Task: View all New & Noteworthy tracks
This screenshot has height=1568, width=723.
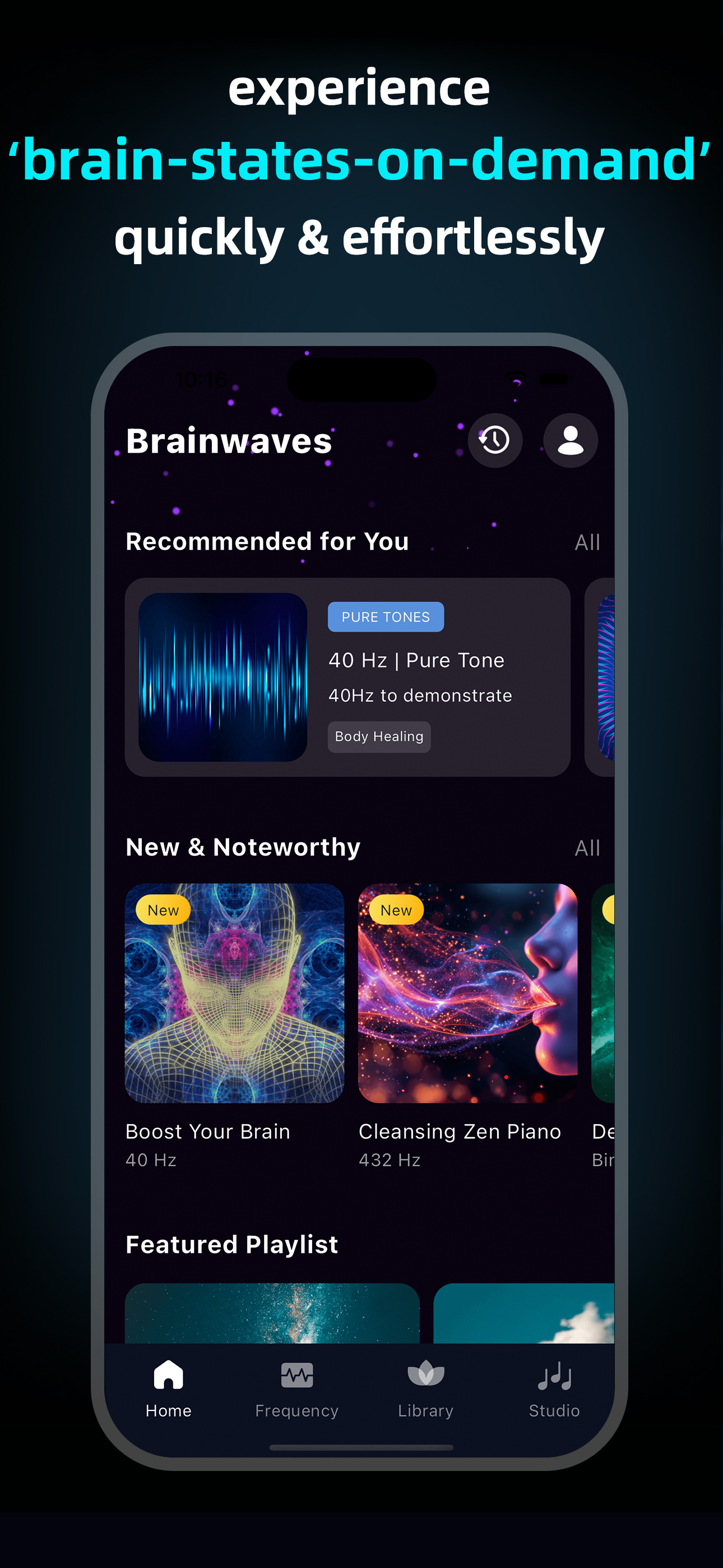Action: [x=586, y=847]
